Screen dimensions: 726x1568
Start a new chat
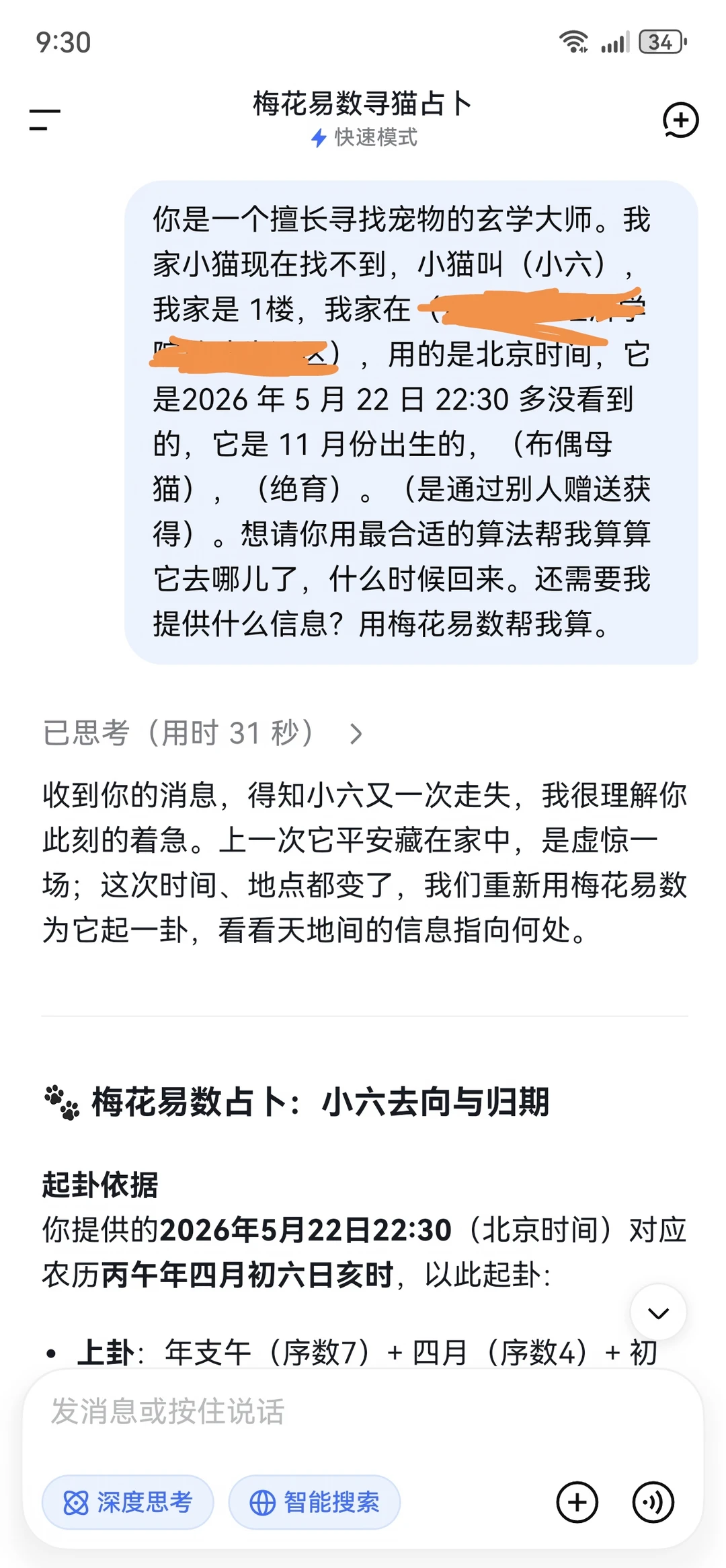click(680, 120)
